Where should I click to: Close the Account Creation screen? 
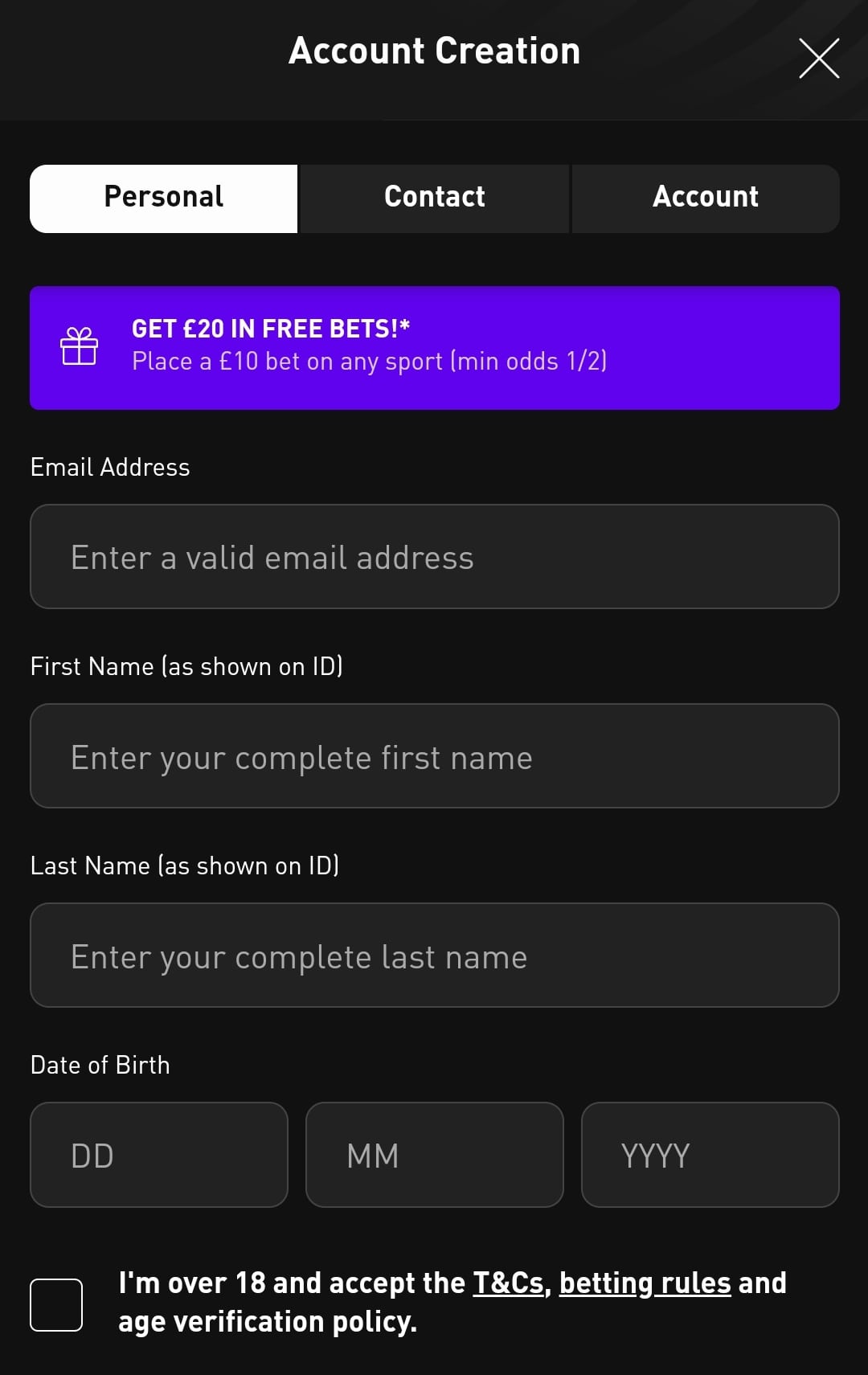pos(819,59)
